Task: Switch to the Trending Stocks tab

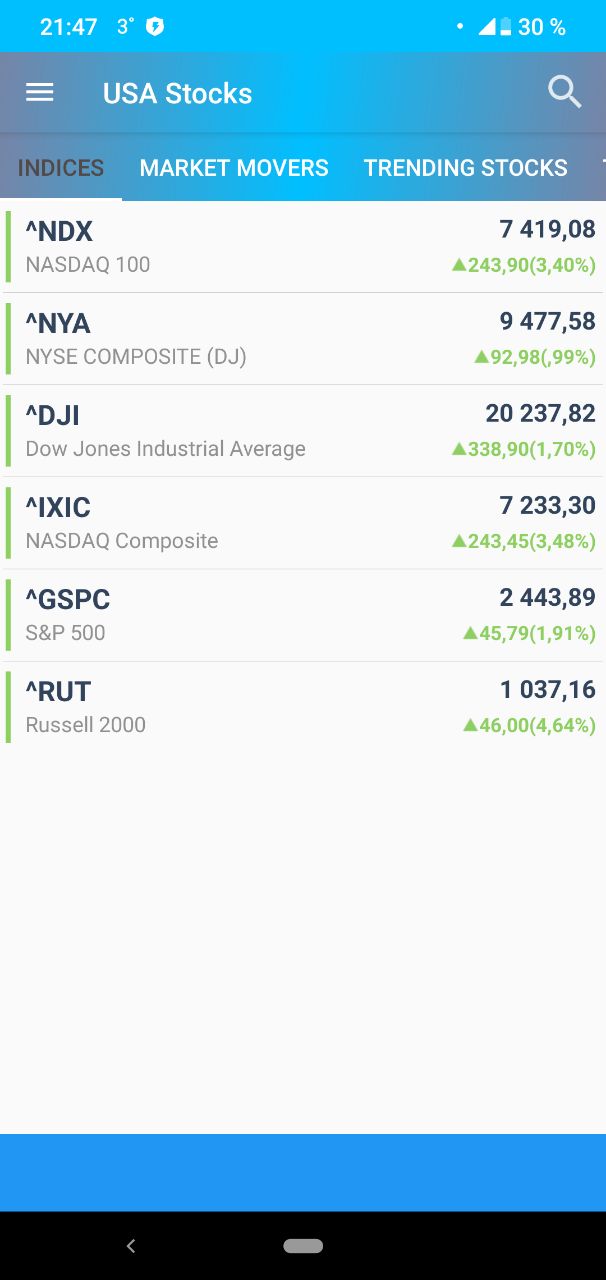Action: (x=465, y=168)
